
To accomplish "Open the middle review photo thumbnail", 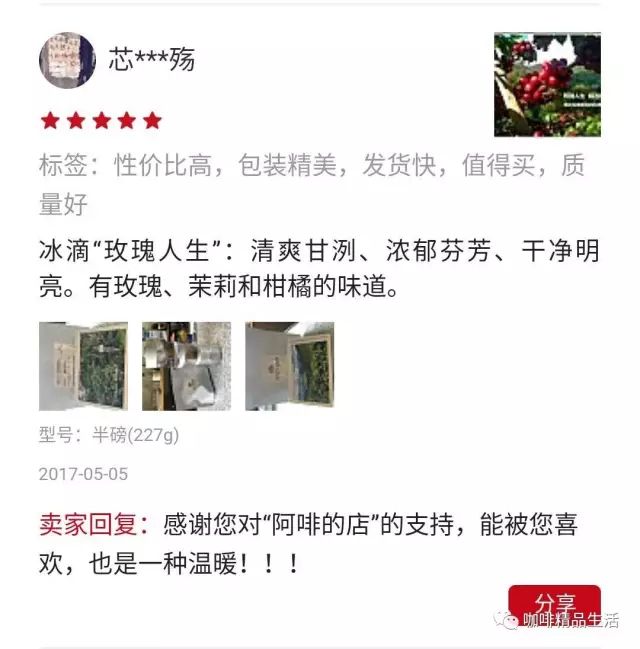I will pos(186,366).
